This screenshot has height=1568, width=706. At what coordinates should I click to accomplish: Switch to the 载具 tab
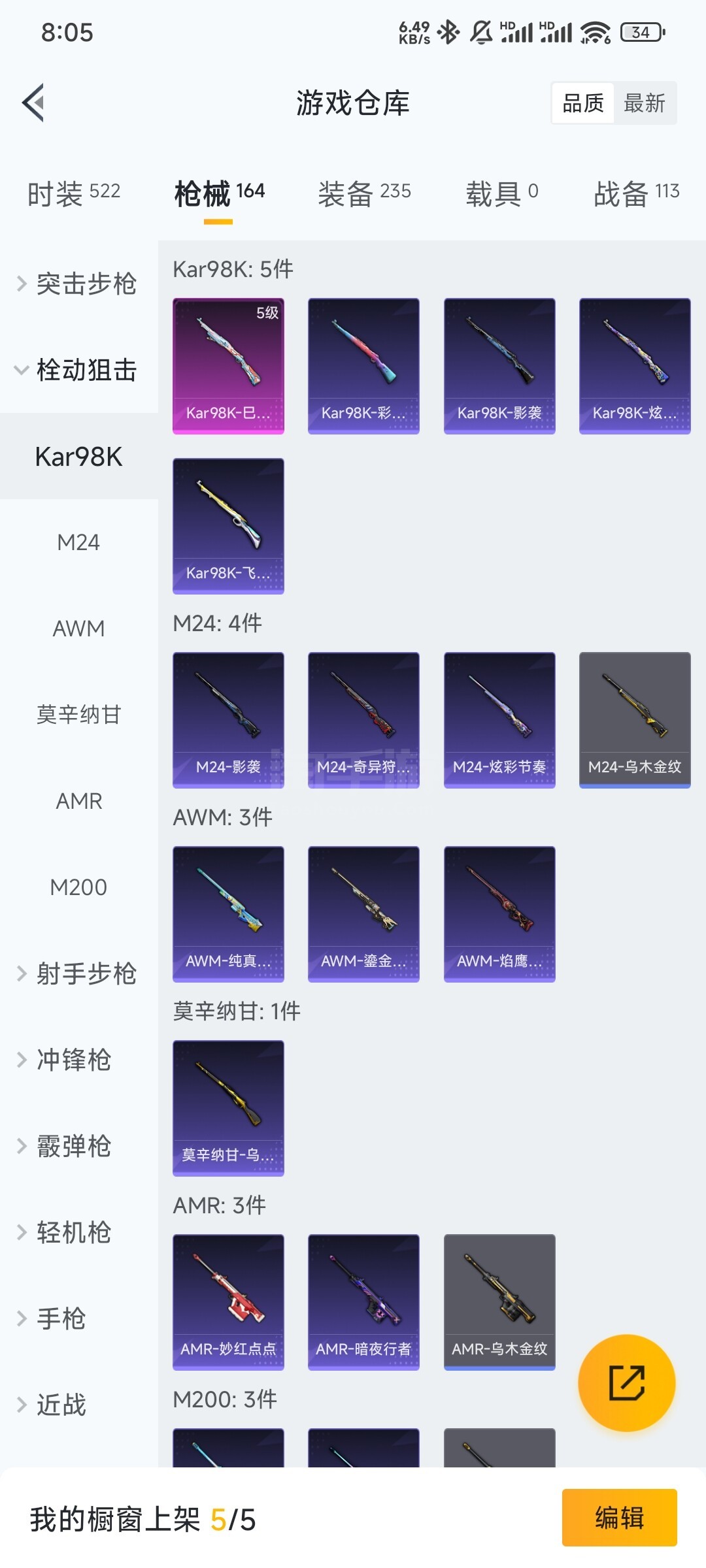(x=501, y=193)
